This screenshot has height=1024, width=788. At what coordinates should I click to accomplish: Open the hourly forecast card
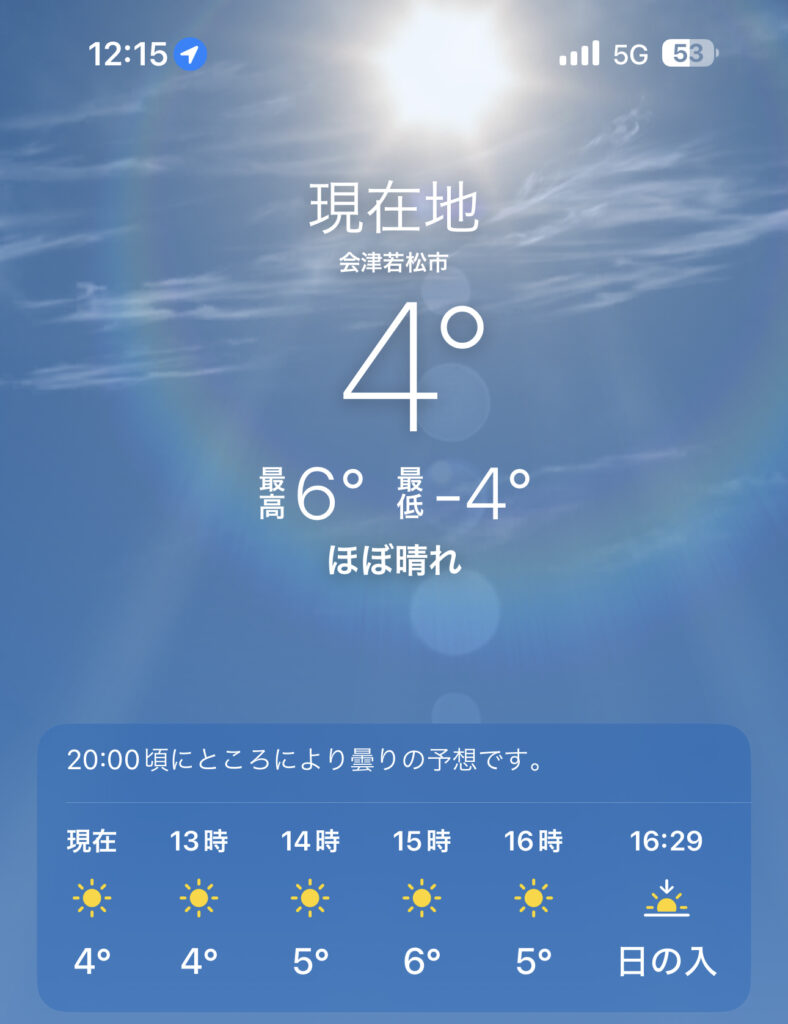[394, 867]
